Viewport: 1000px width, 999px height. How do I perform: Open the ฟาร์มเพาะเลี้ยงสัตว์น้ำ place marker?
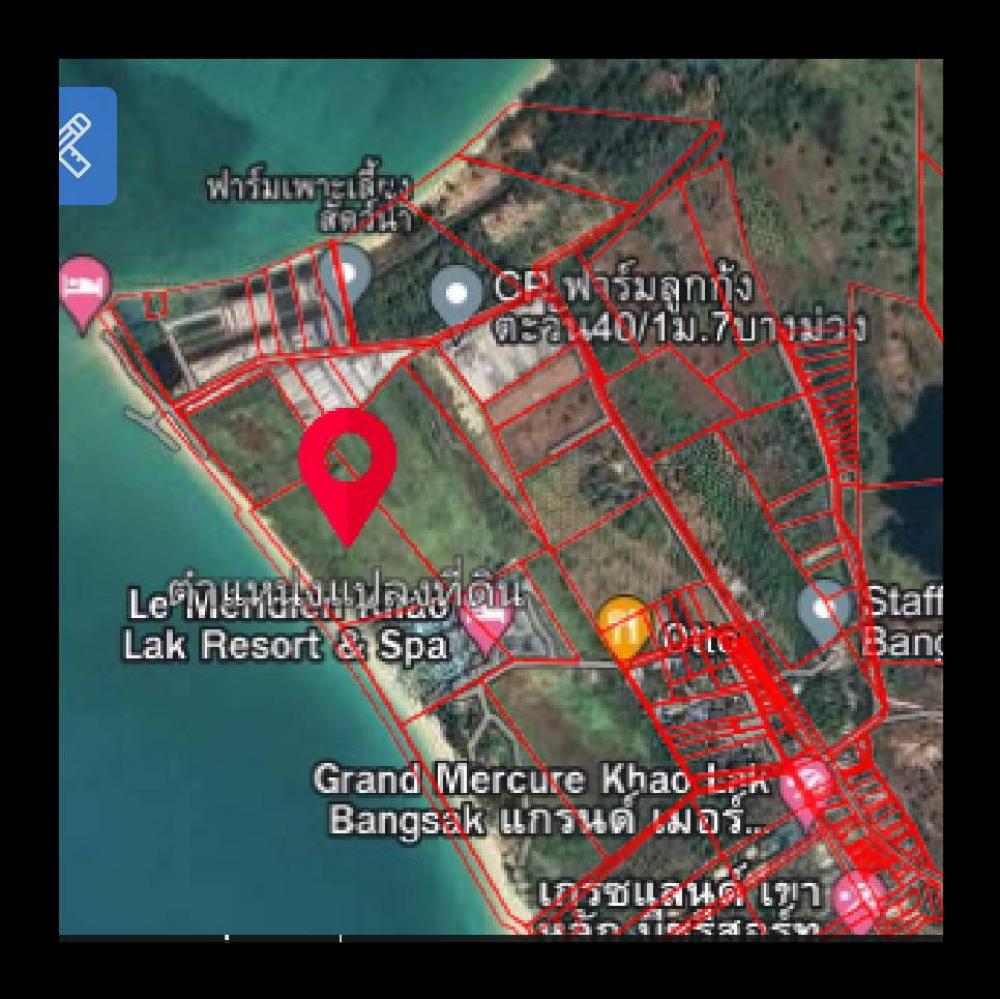[x=345, y=272]
